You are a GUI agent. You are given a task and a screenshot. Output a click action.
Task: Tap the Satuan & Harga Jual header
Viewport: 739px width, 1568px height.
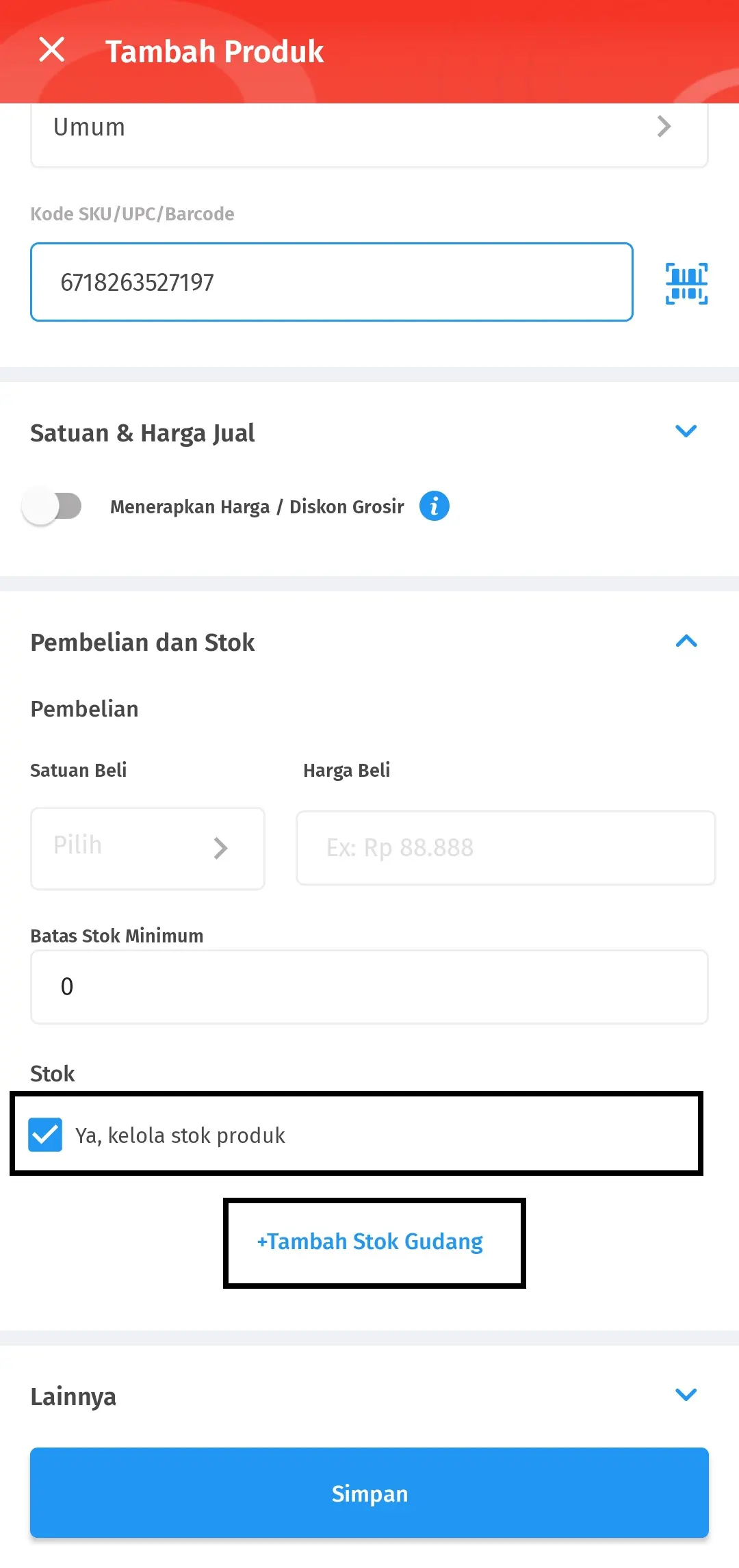[x=142, y=433]
